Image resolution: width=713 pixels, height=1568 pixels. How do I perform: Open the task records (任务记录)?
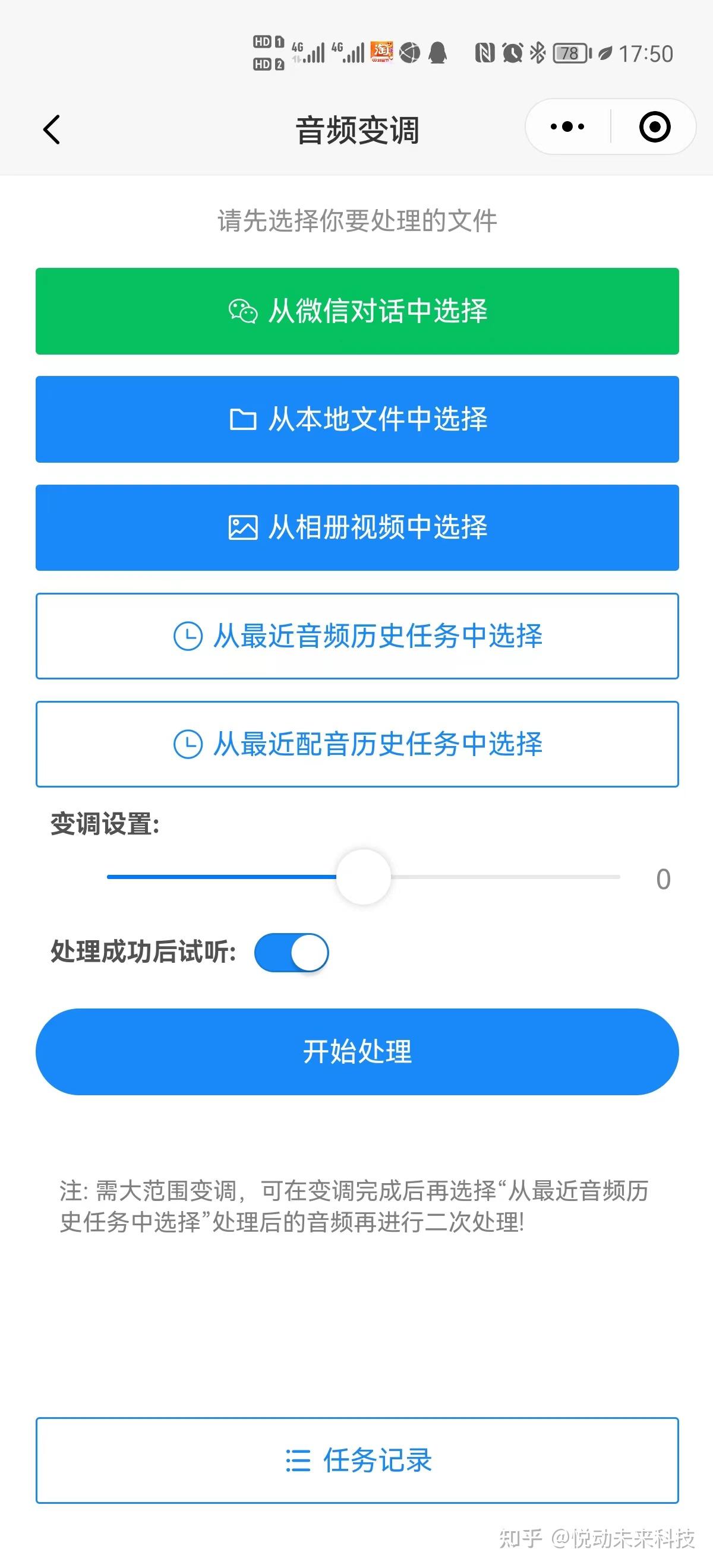coord(358,1460)
